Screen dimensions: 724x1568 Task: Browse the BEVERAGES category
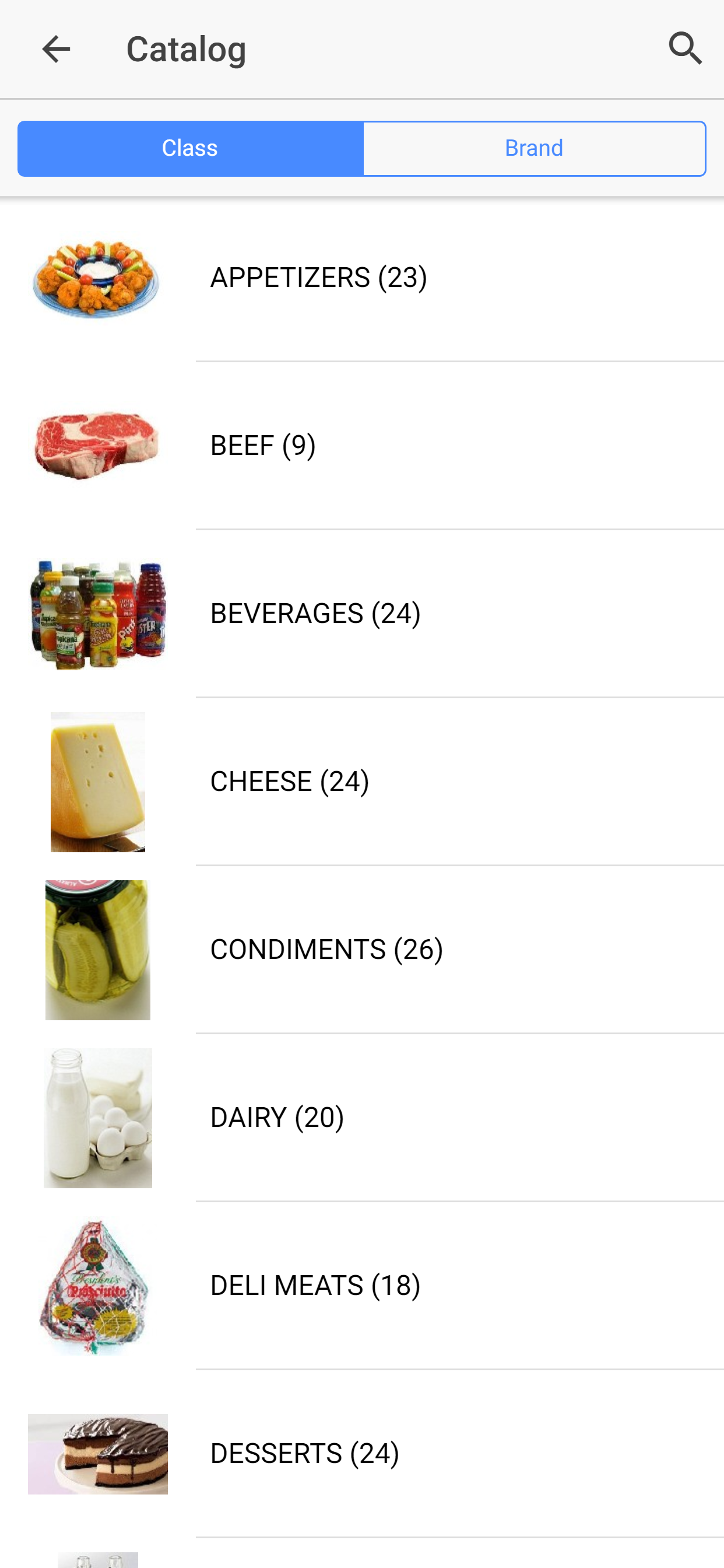pos(362,614)
